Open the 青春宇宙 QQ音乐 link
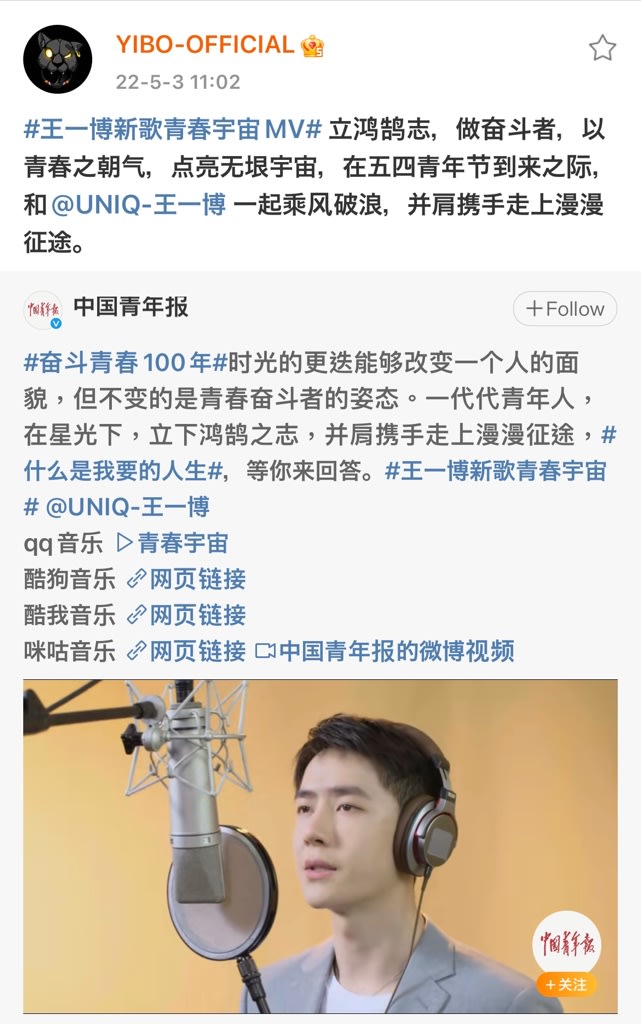Image resolution: width=641 pixels, height=1024 pixels. [x=172, y=543]
